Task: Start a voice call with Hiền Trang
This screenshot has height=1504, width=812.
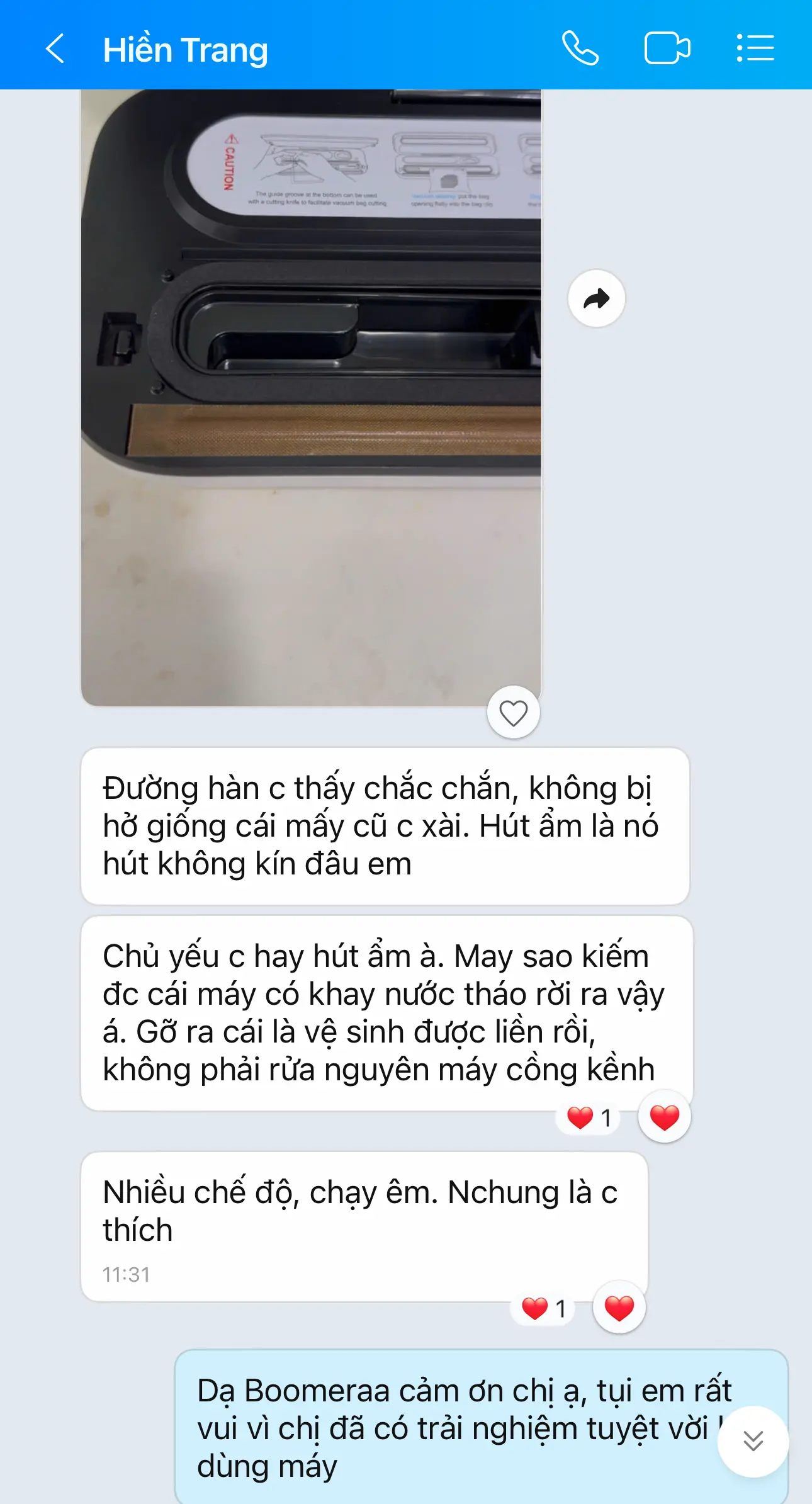Action: pyautogui.click(x=580, y=48)
